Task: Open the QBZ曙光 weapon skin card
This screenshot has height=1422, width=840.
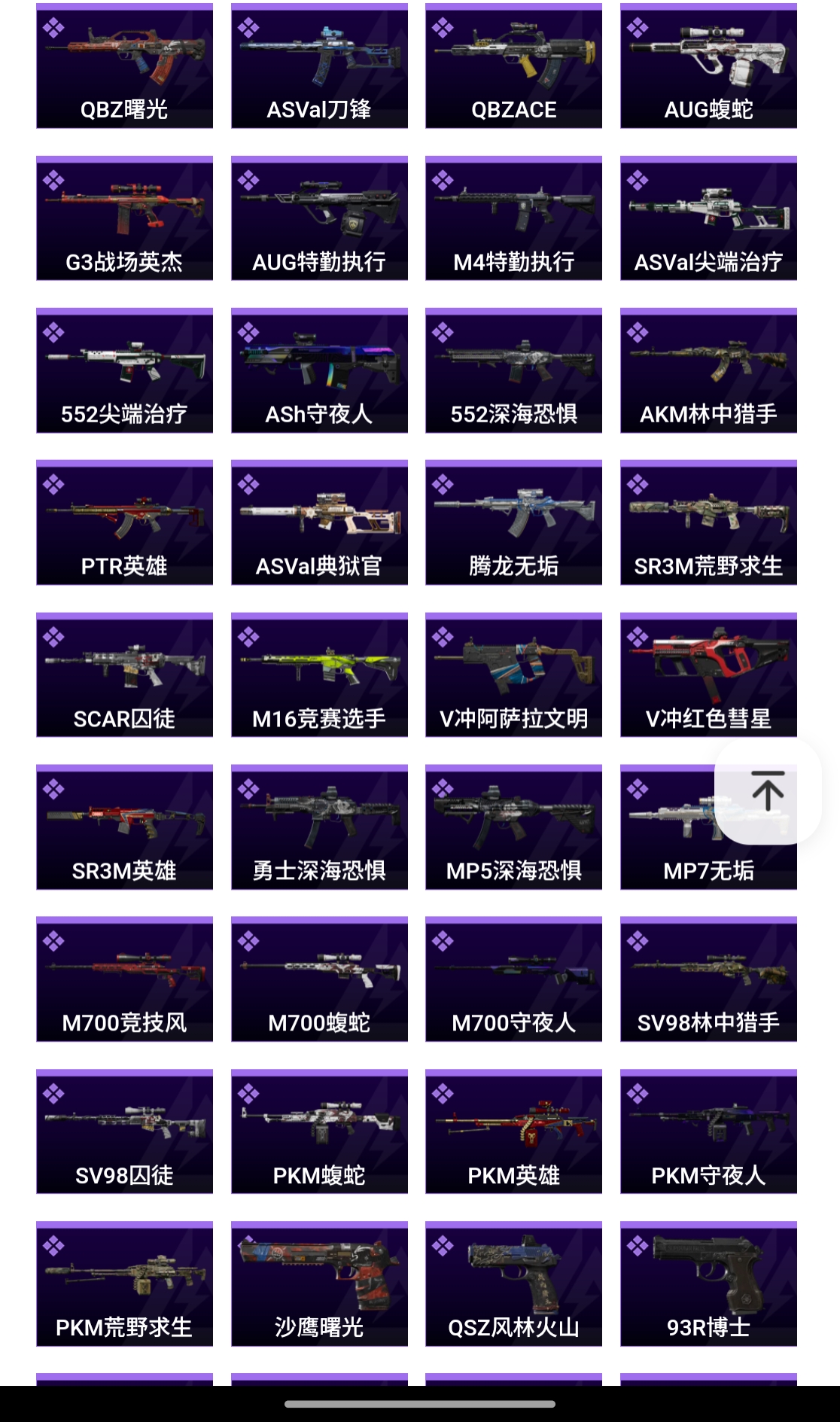Action: pos(124,66)
